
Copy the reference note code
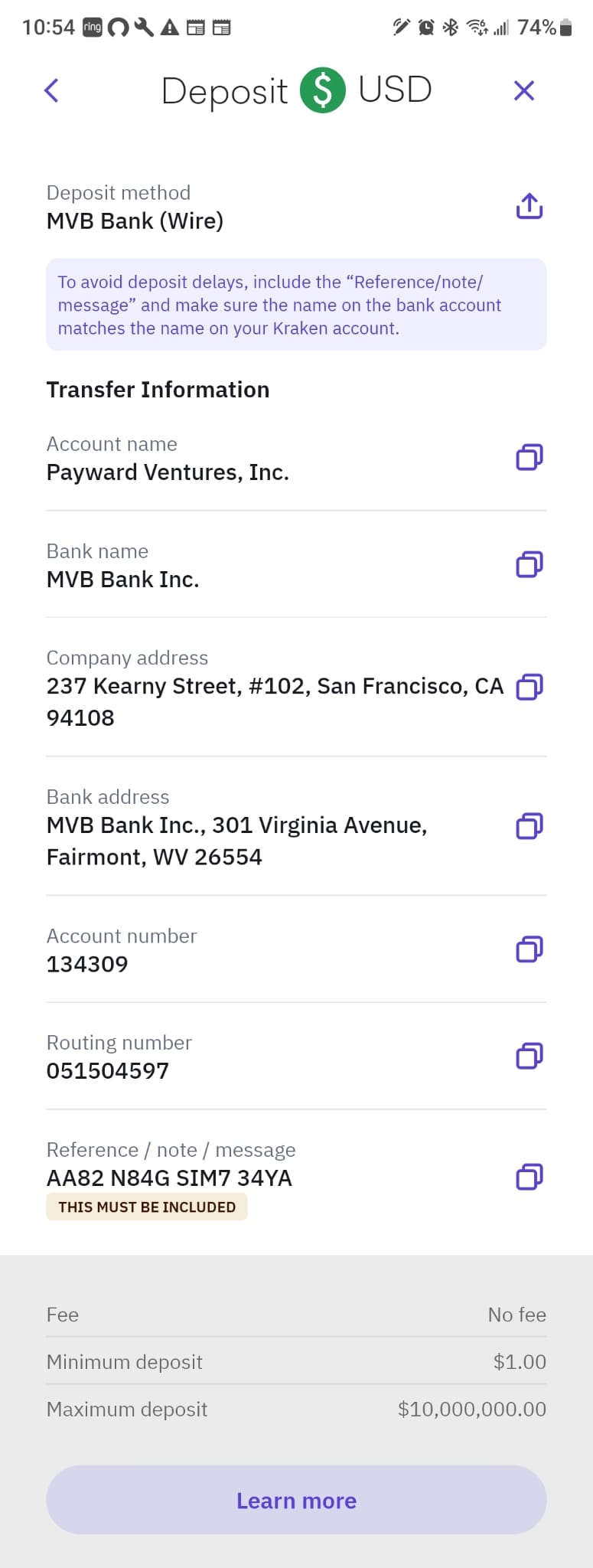[x=529, y=1177]
